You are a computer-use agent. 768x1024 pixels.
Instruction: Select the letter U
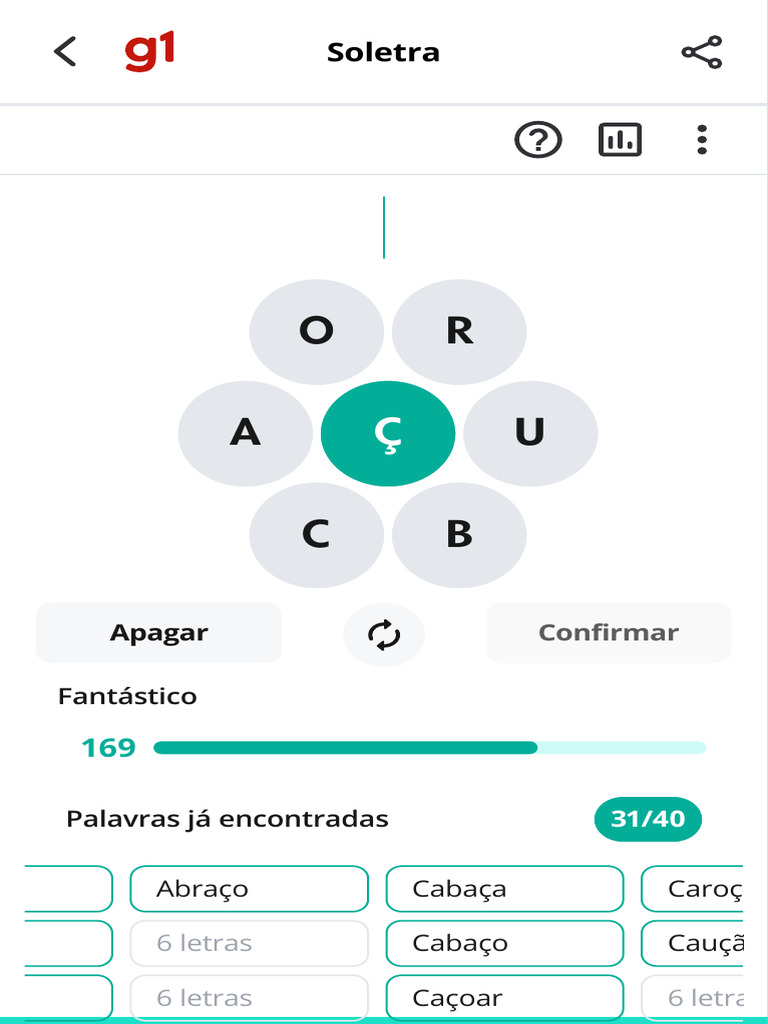pos(530,434)
